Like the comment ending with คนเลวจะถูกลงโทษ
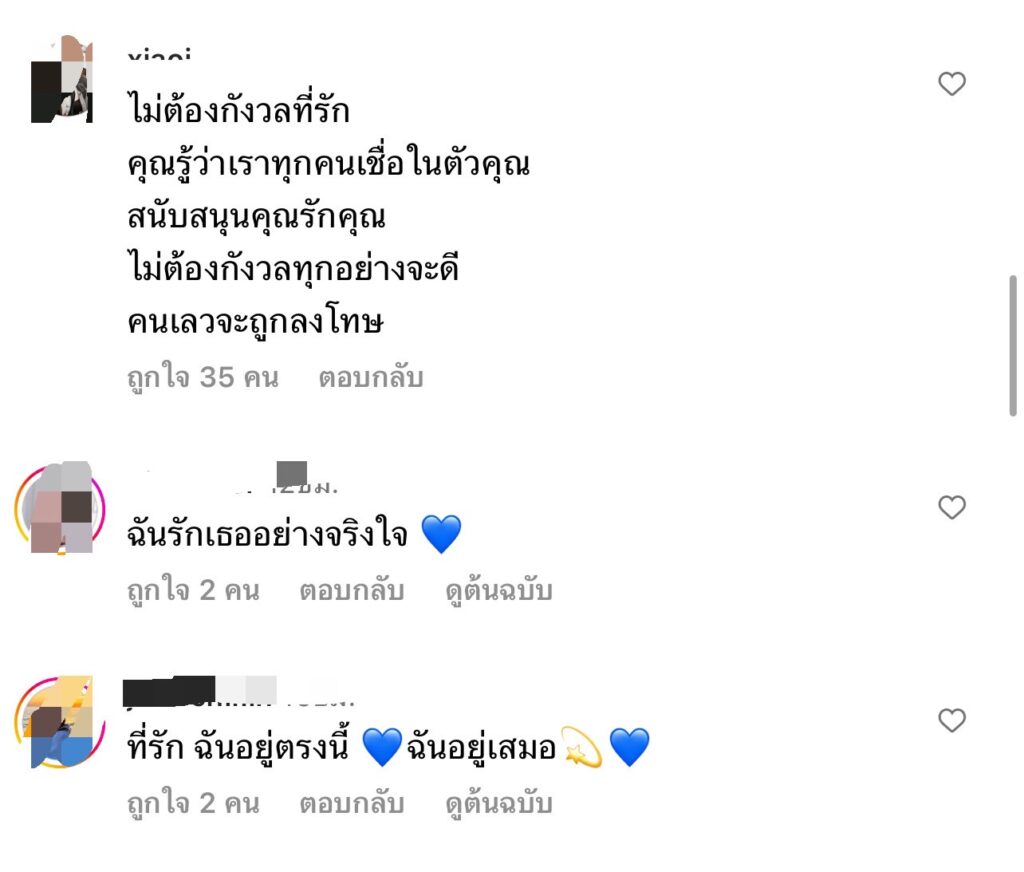This screenshot has height=872, width=1024. (x=951, y=85)
